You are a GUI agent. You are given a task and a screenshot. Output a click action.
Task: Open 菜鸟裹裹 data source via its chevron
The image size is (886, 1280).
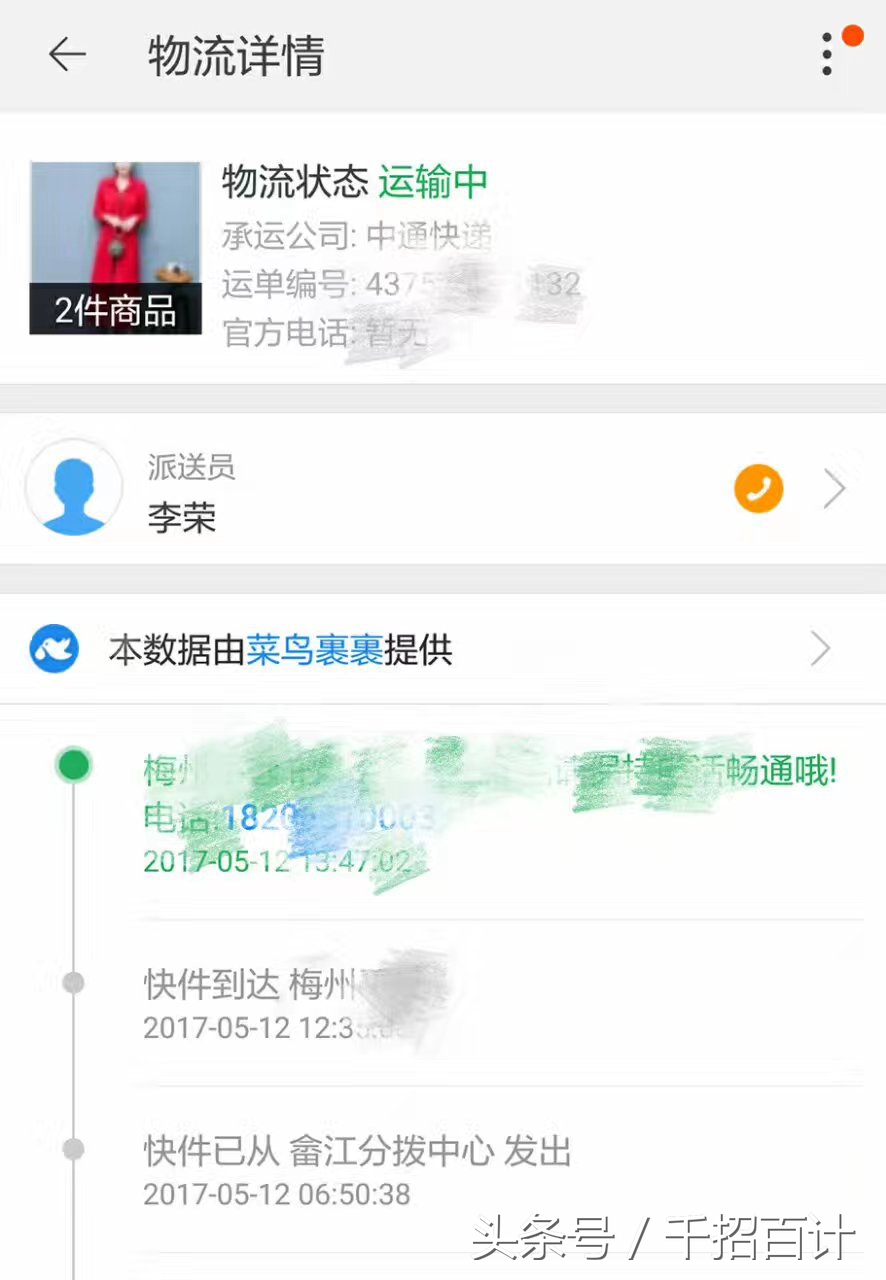(x=820, y=649)
